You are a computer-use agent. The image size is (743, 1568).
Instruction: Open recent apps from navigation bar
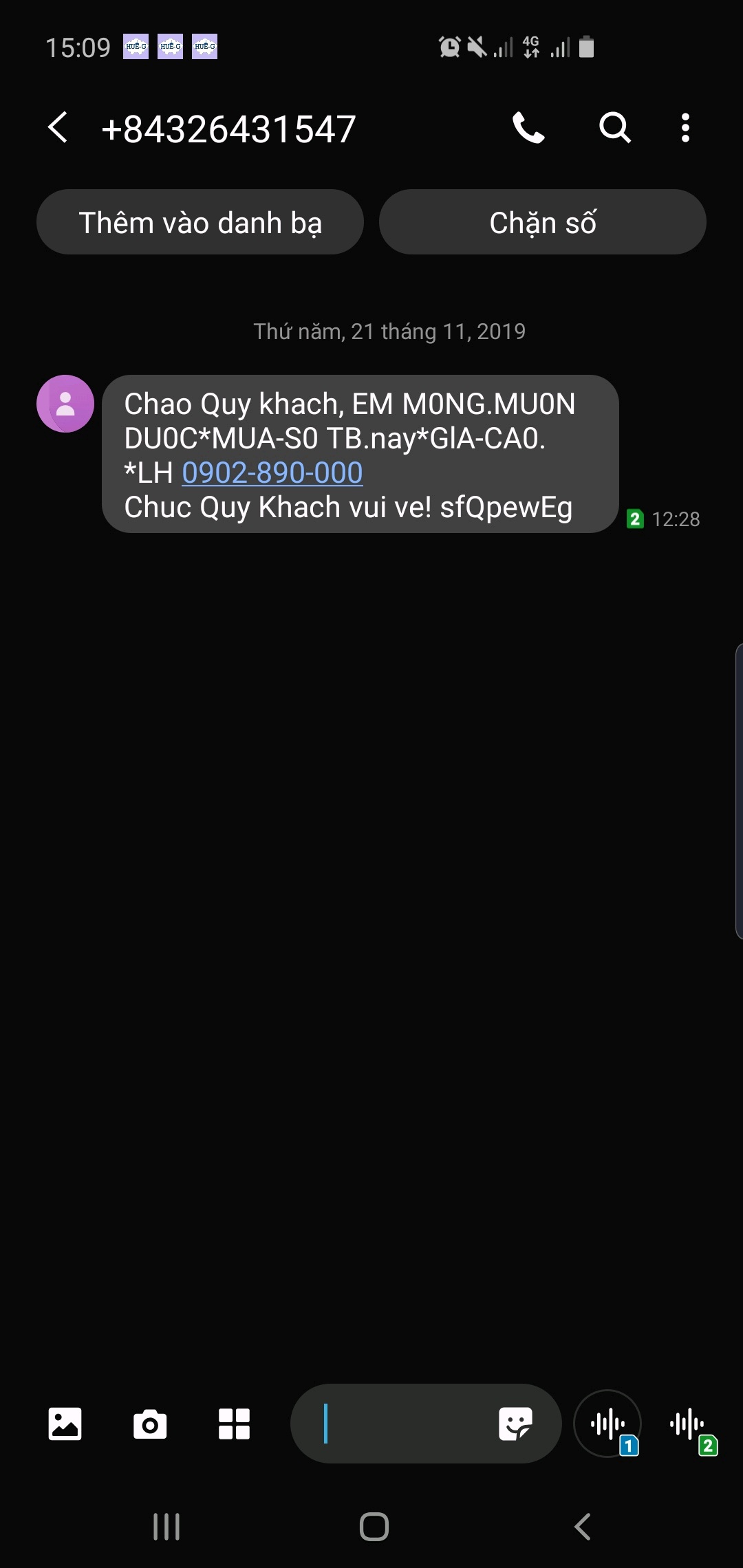click(166, 1527)
